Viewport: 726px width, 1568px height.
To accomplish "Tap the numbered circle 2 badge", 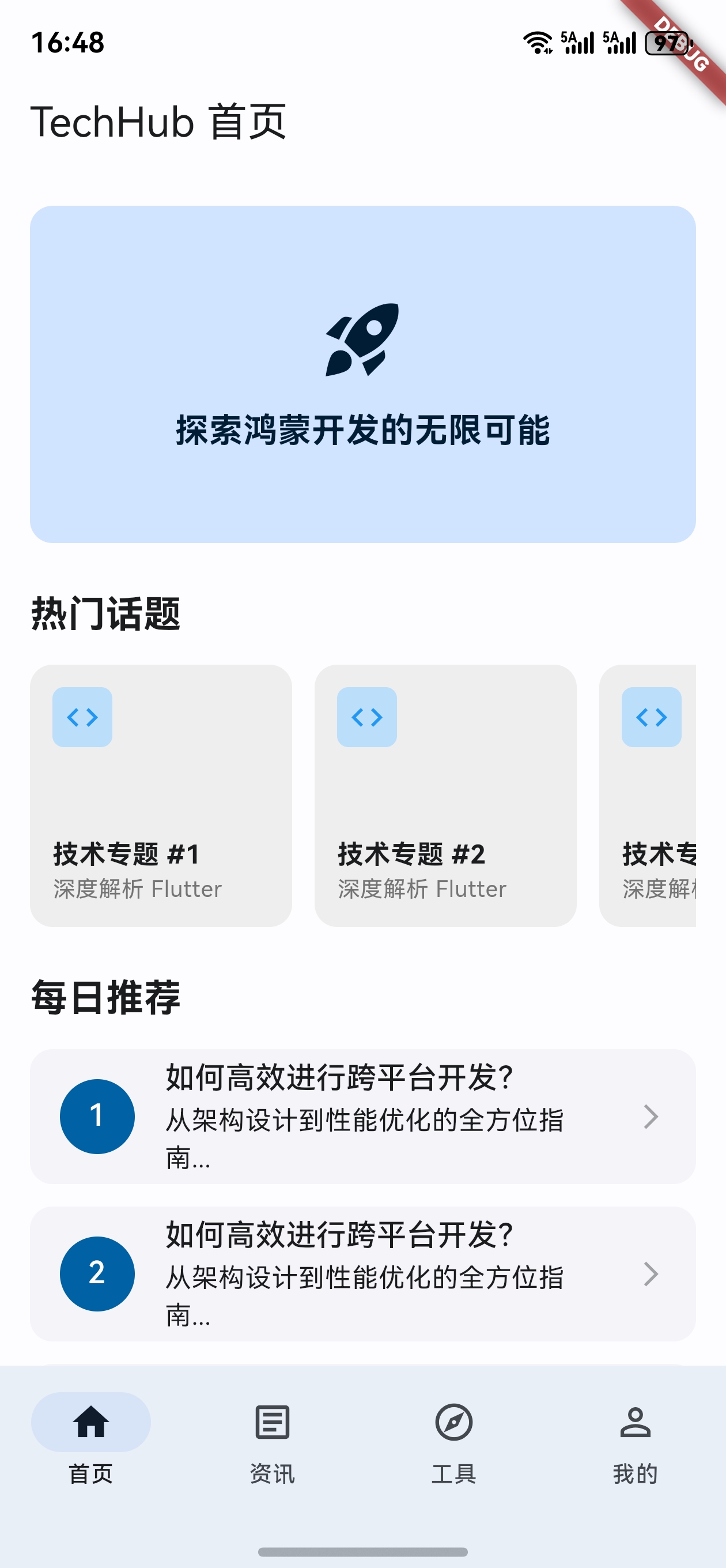I will point(97,1275).
